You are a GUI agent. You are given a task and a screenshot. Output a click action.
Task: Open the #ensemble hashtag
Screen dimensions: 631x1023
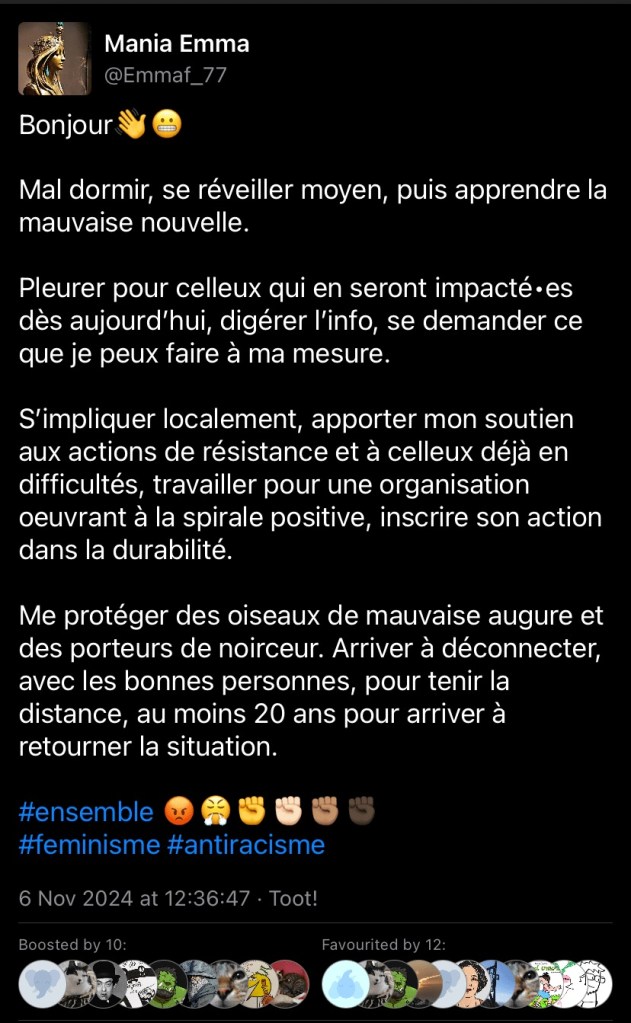point(86,811)
